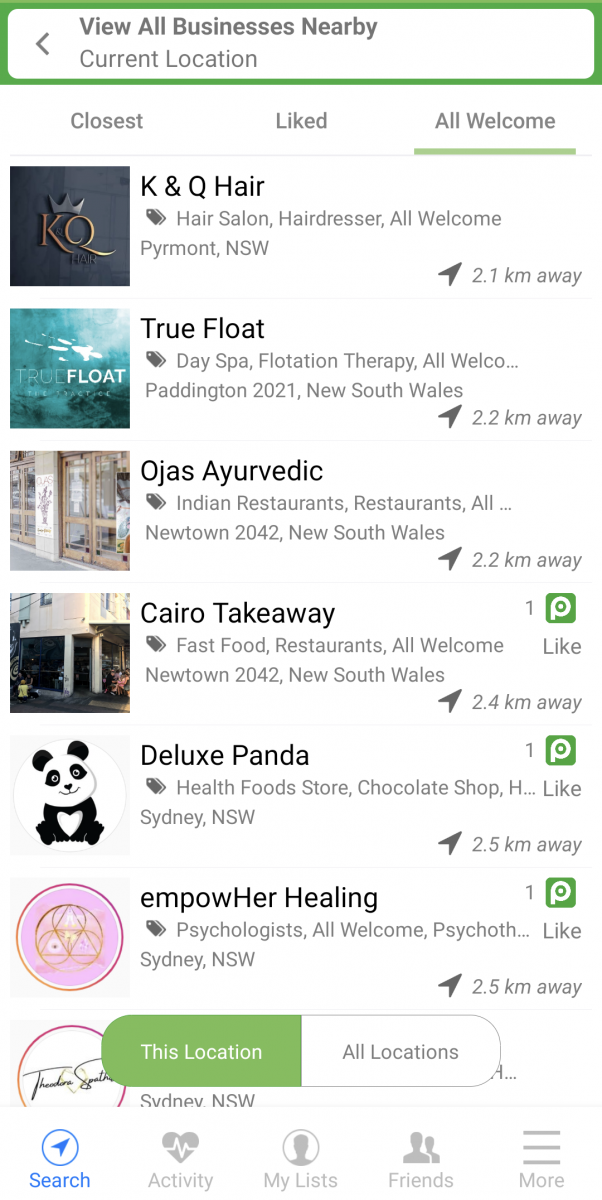Open the True Float listing

coord(300,369)
